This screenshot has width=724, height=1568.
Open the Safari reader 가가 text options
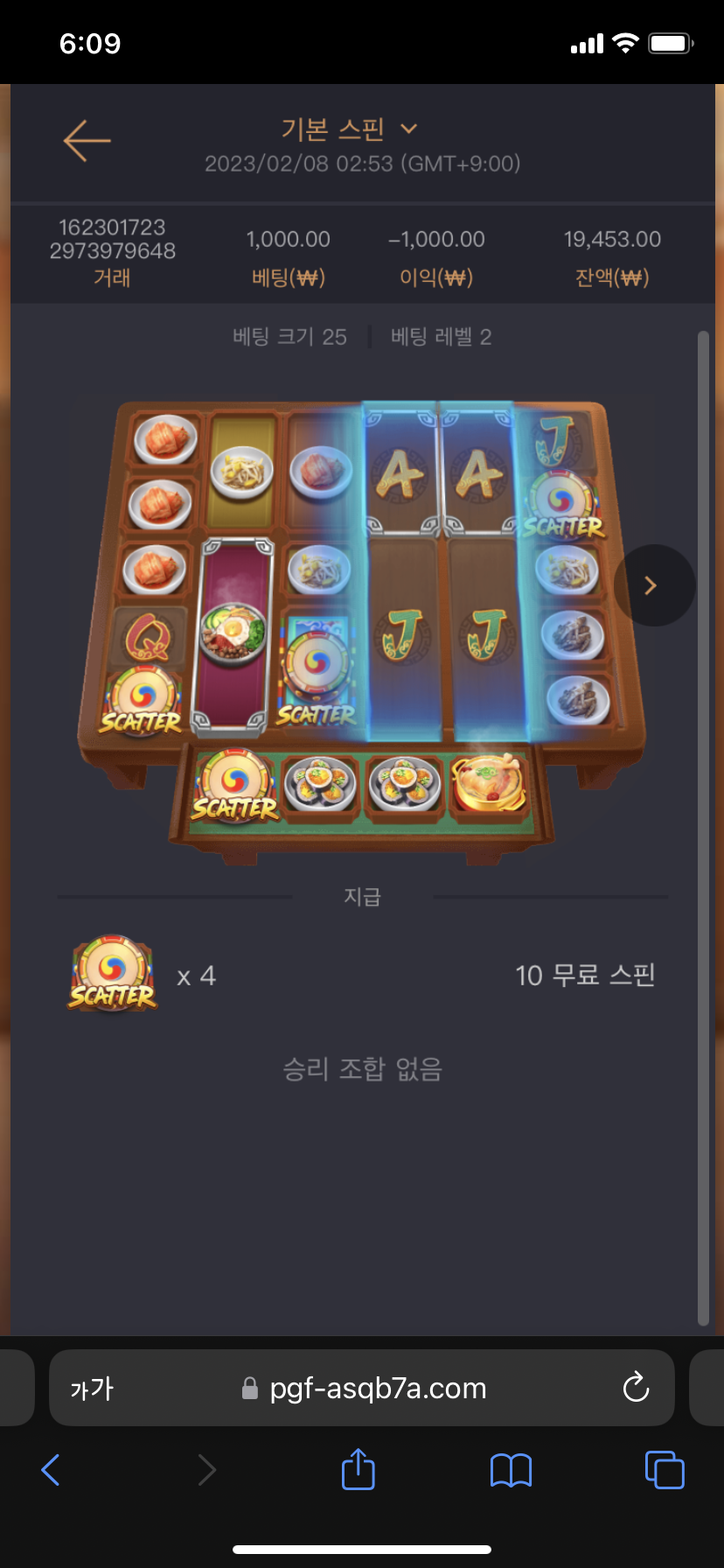pos(92,1389)
